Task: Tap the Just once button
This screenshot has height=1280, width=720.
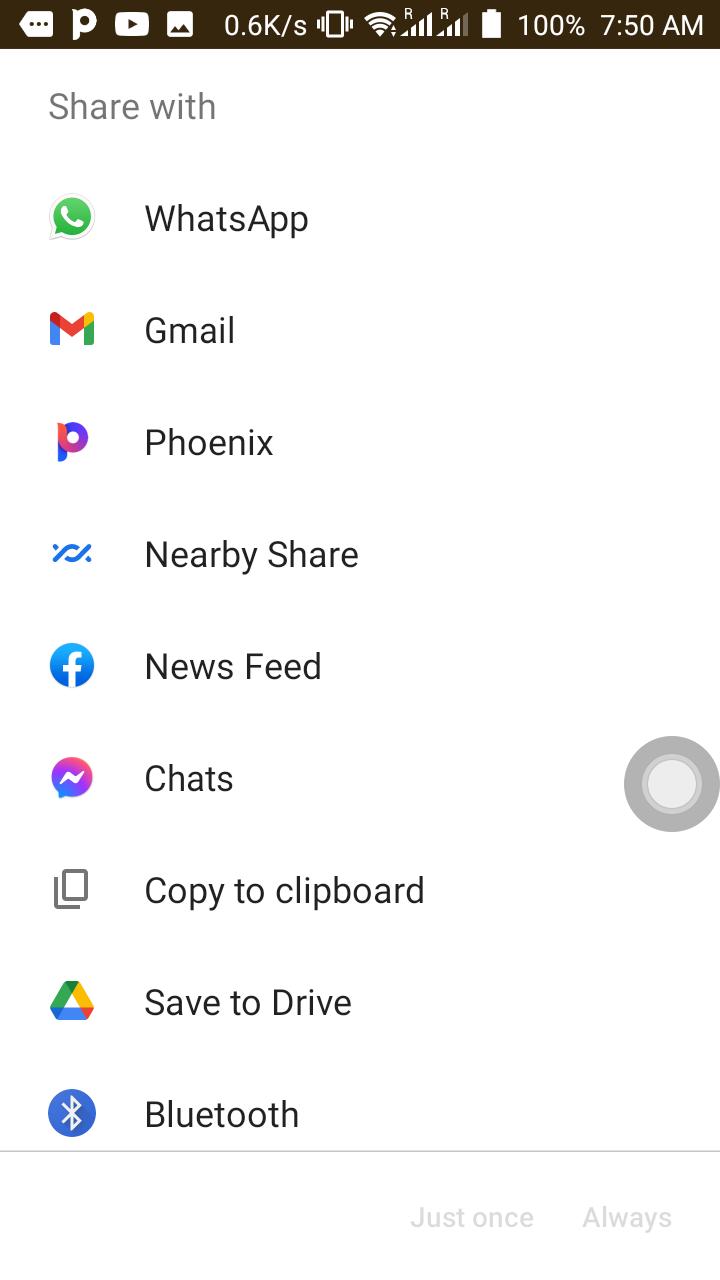Action: tap(472, 1217)
